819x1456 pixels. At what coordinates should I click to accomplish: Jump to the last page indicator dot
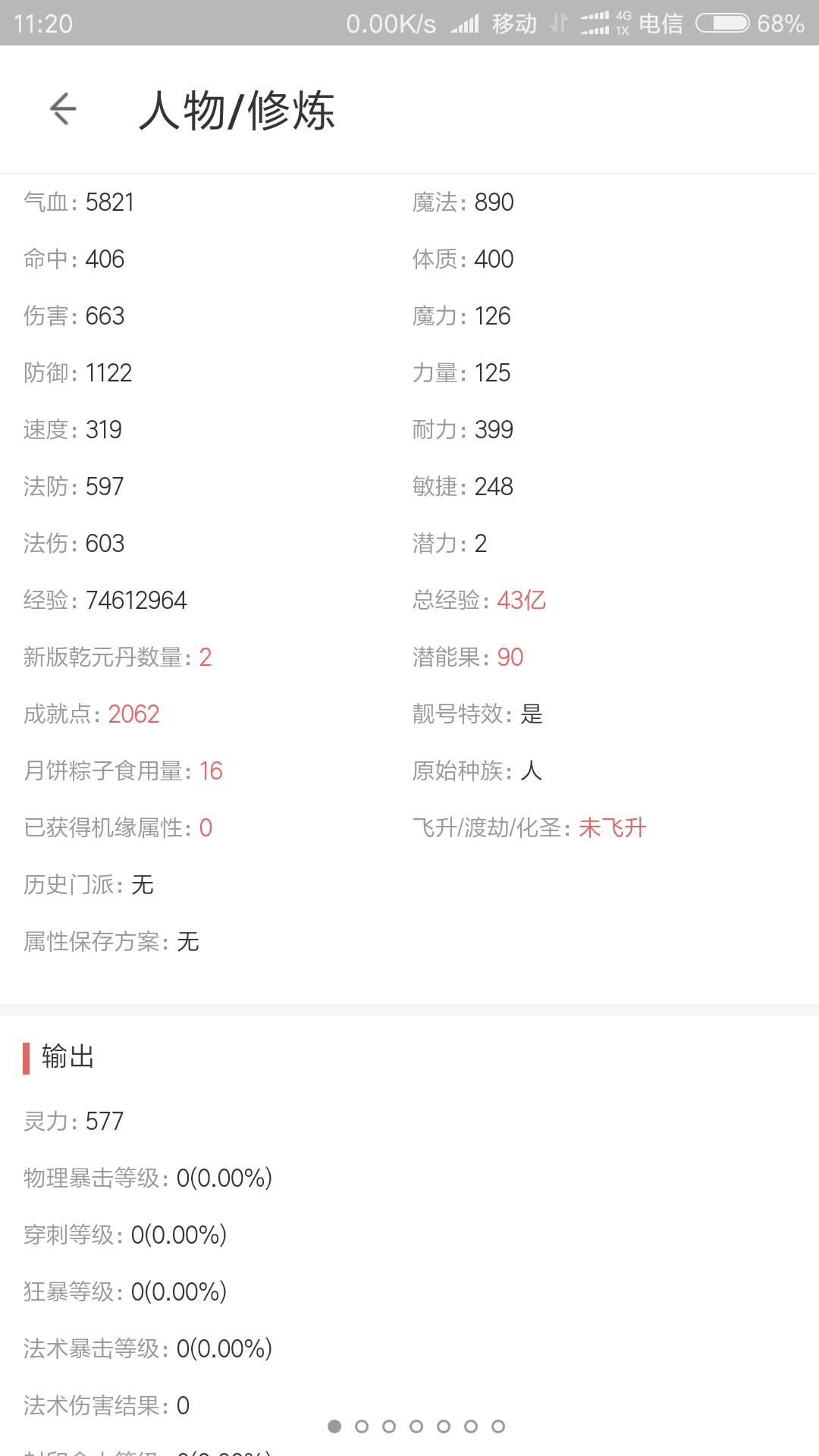[498, 1426]
